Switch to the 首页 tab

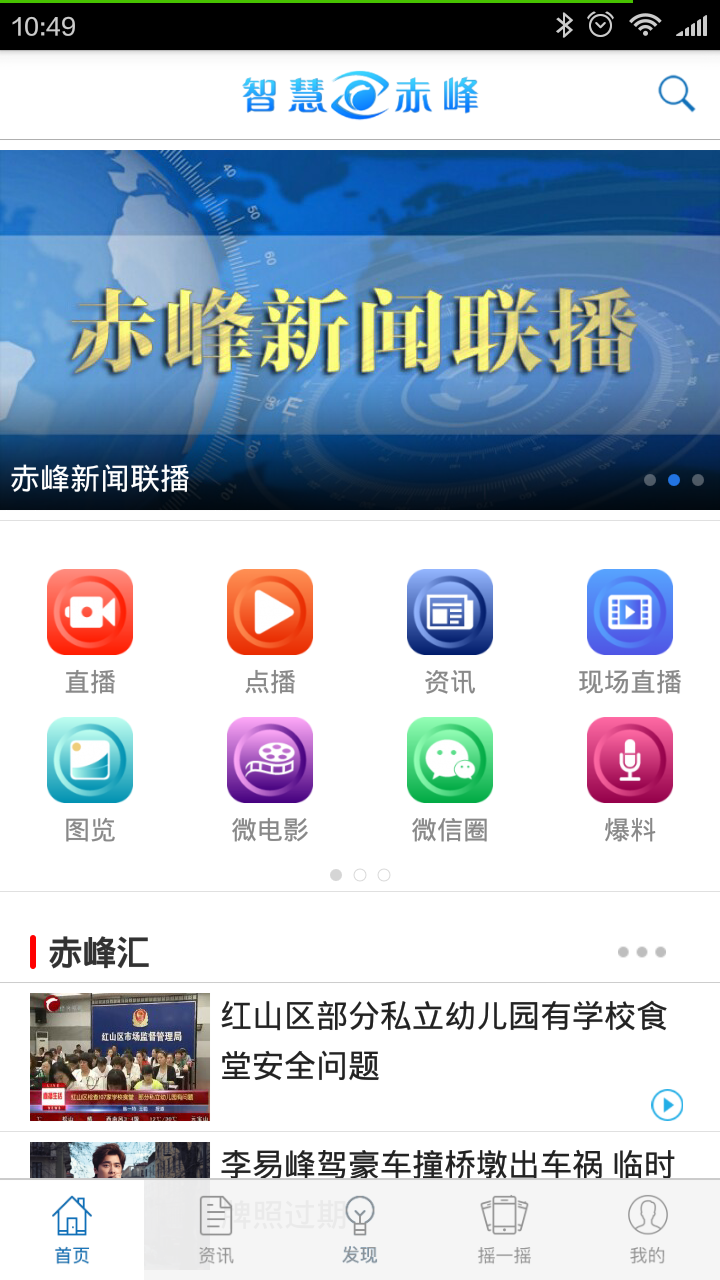click(72, 1230)
